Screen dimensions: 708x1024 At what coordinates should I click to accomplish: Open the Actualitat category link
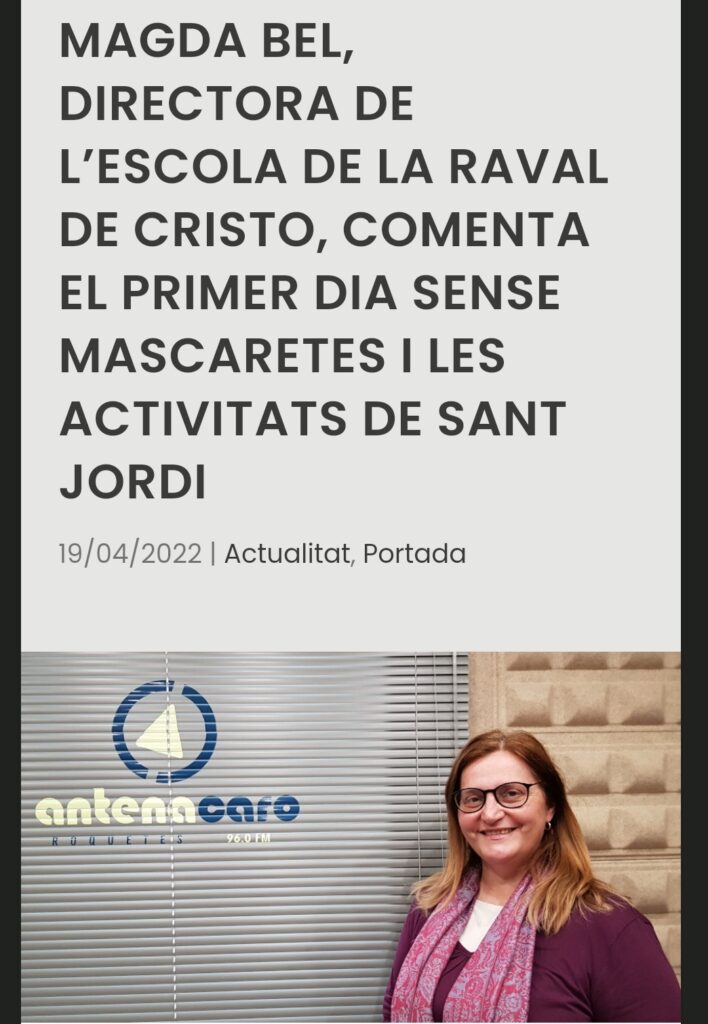(286, 554)
